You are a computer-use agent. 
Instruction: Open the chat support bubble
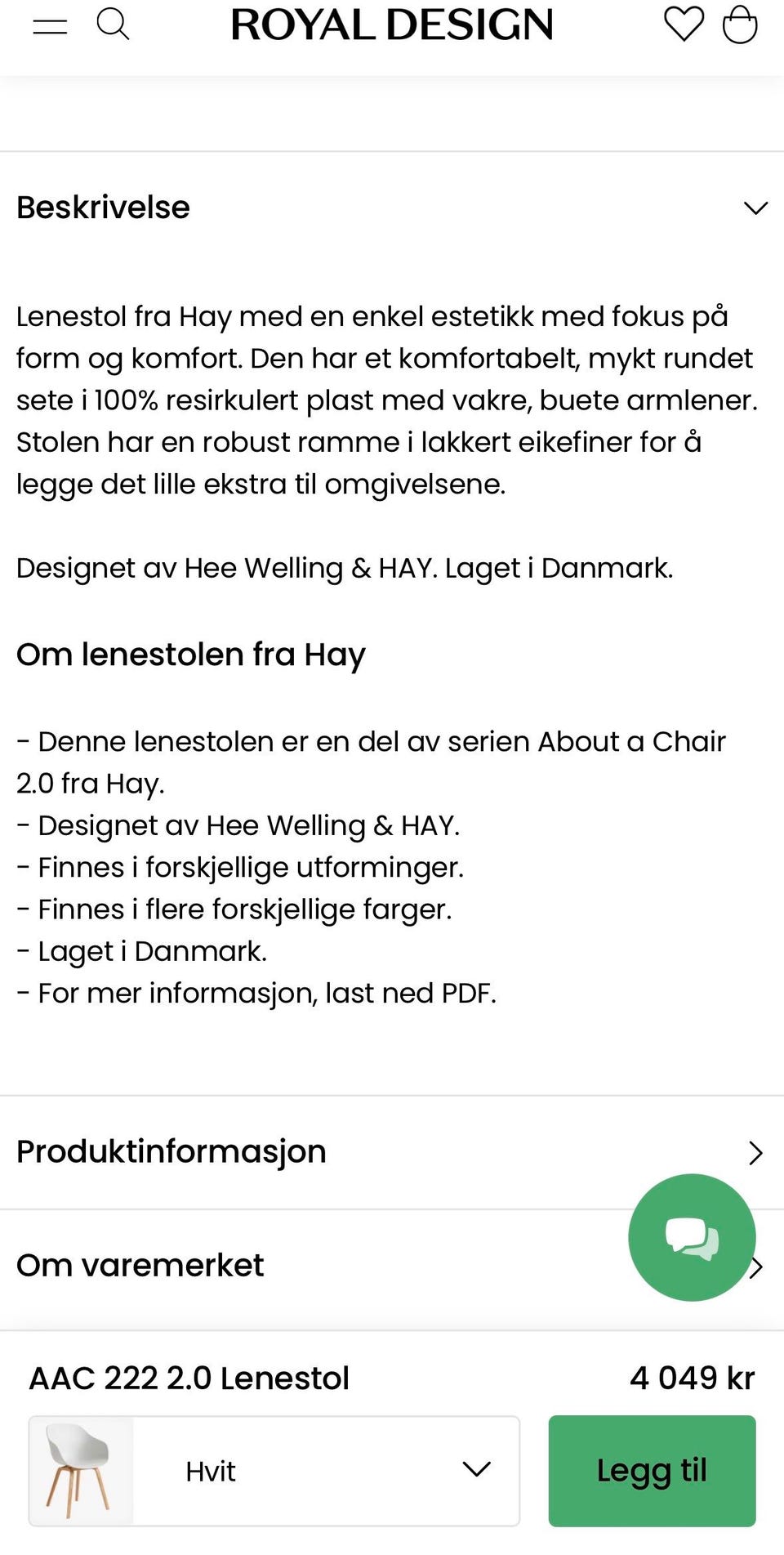(x=692, y=1237)
